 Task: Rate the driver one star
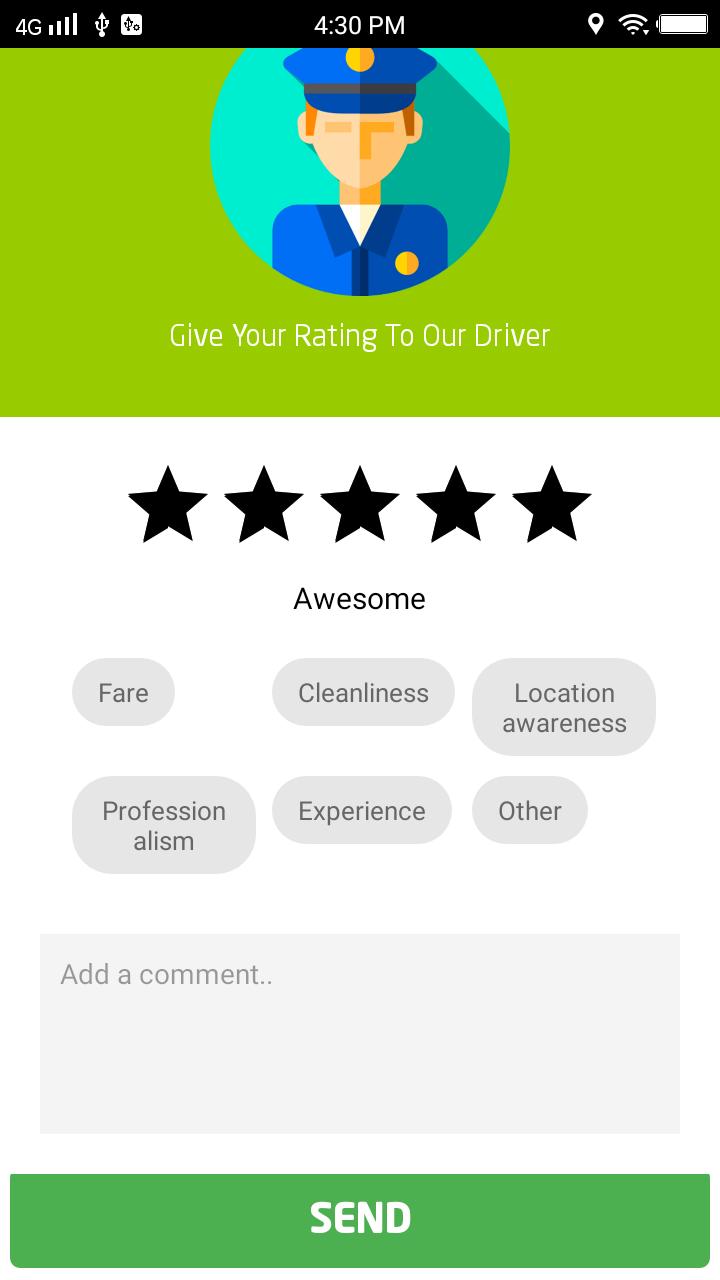[x=168, y=505]
